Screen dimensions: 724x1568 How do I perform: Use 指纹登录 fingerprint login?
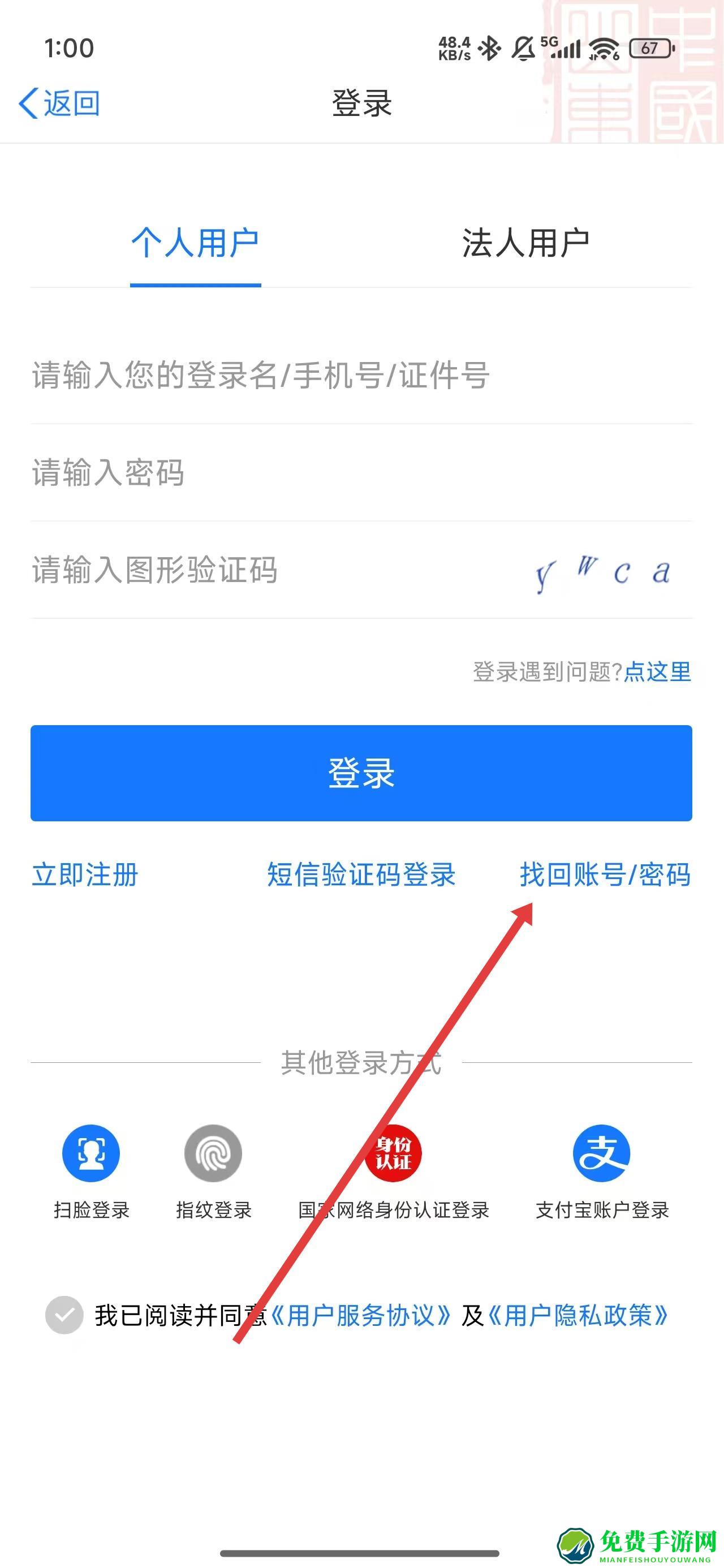click(x=213, y=1153)
